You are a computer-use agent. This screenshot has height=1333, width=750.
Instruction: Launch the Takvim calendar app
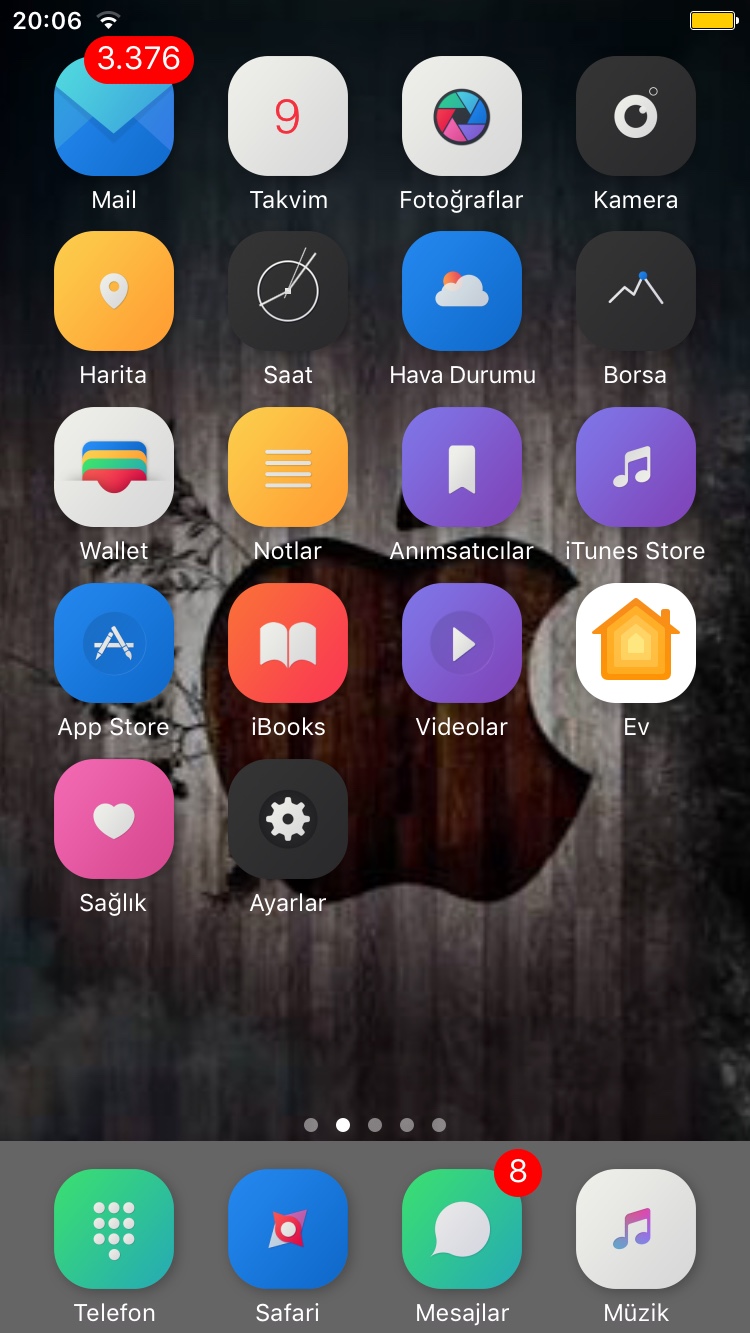point(288,117)
